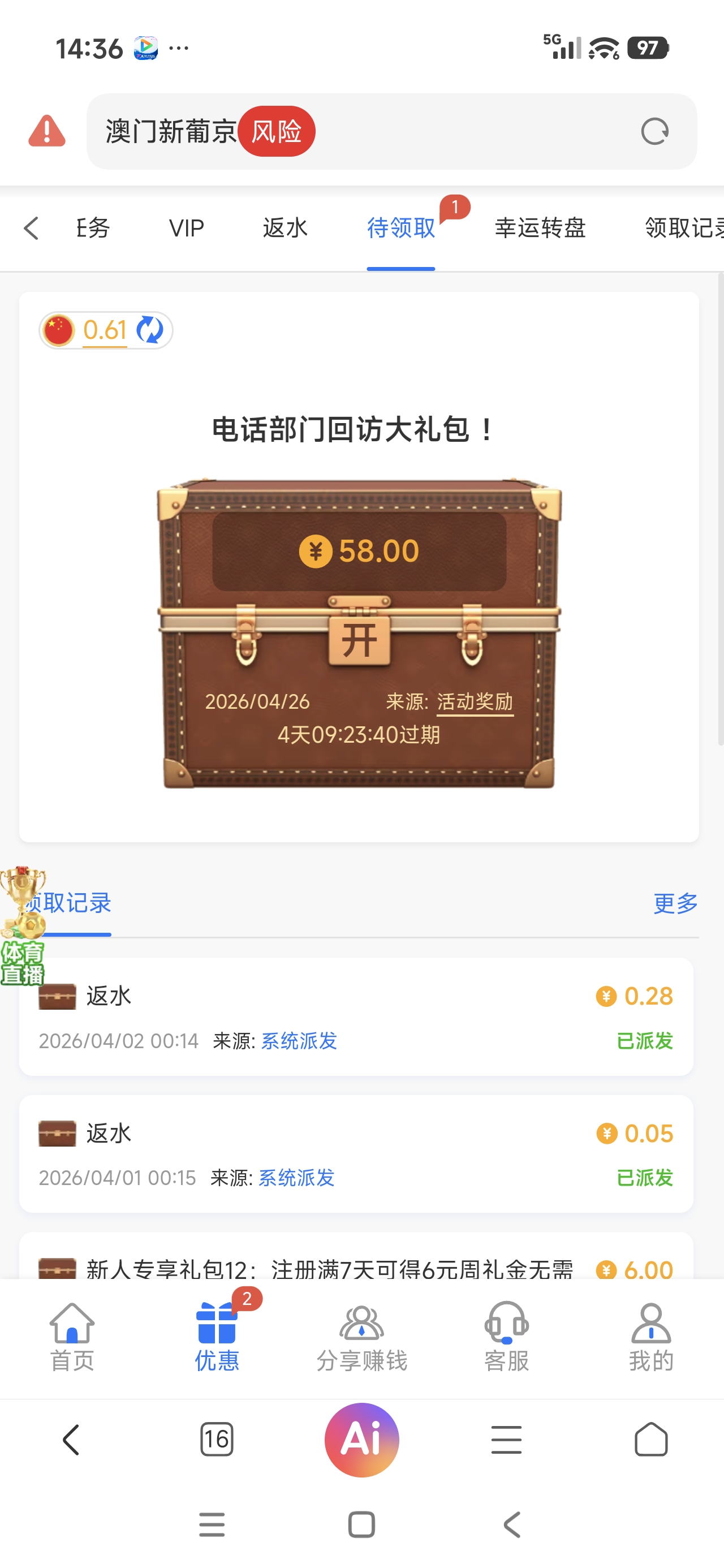View 更多 claim records

coord(675,903)
